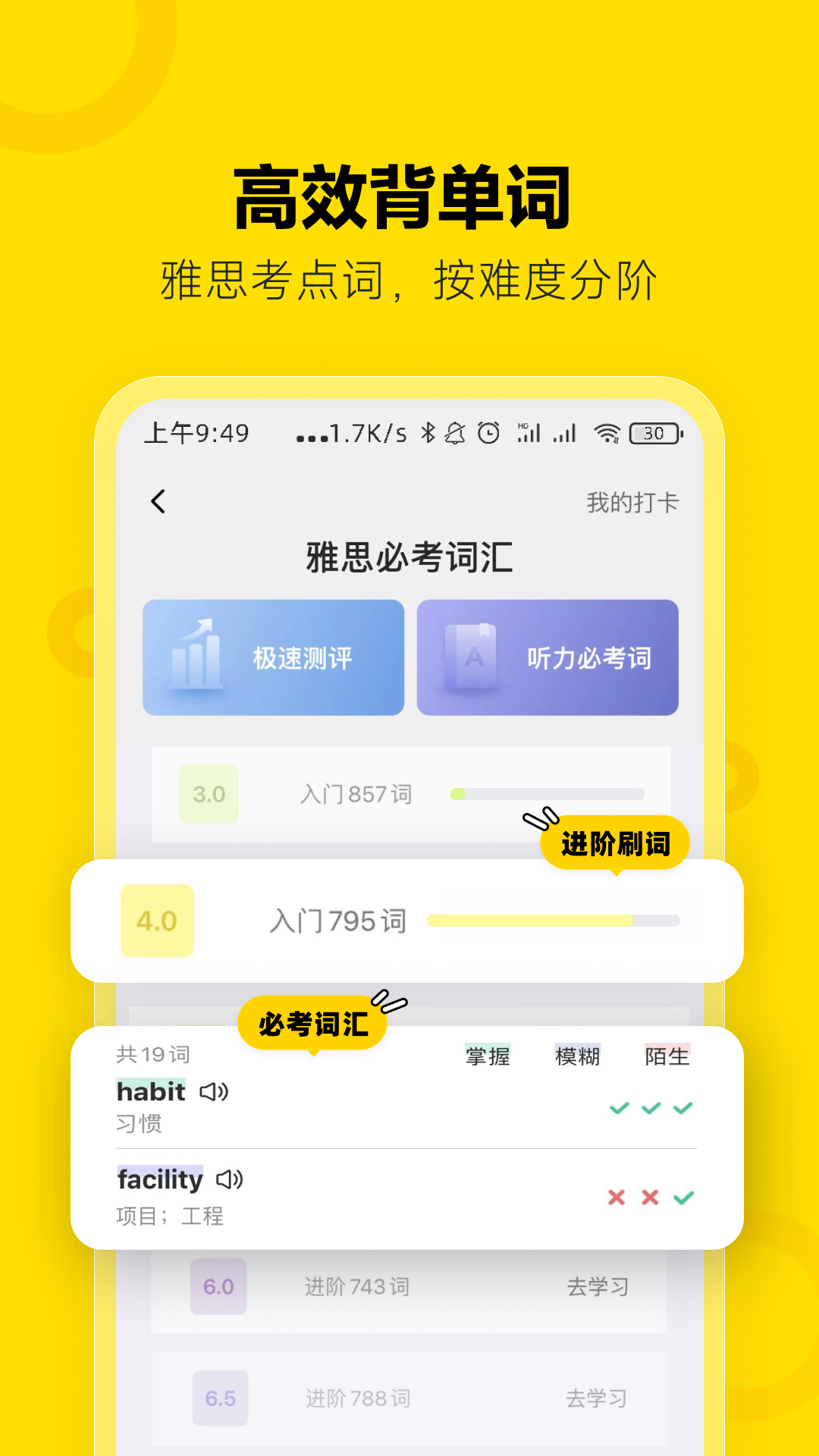
Task: Select the 掌握 filter label
Action: 489,1055
